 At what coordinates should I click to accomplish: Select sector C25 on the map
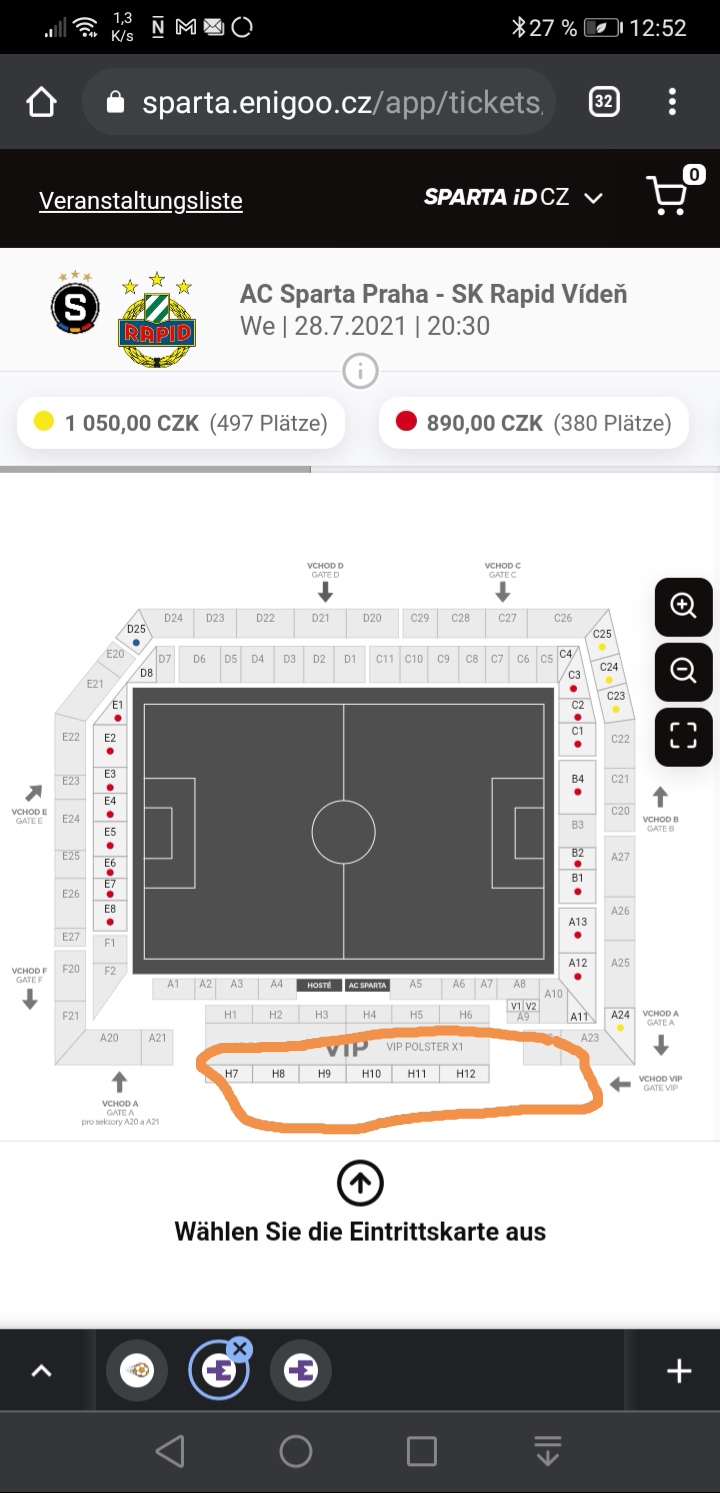(x=602, y=640)
